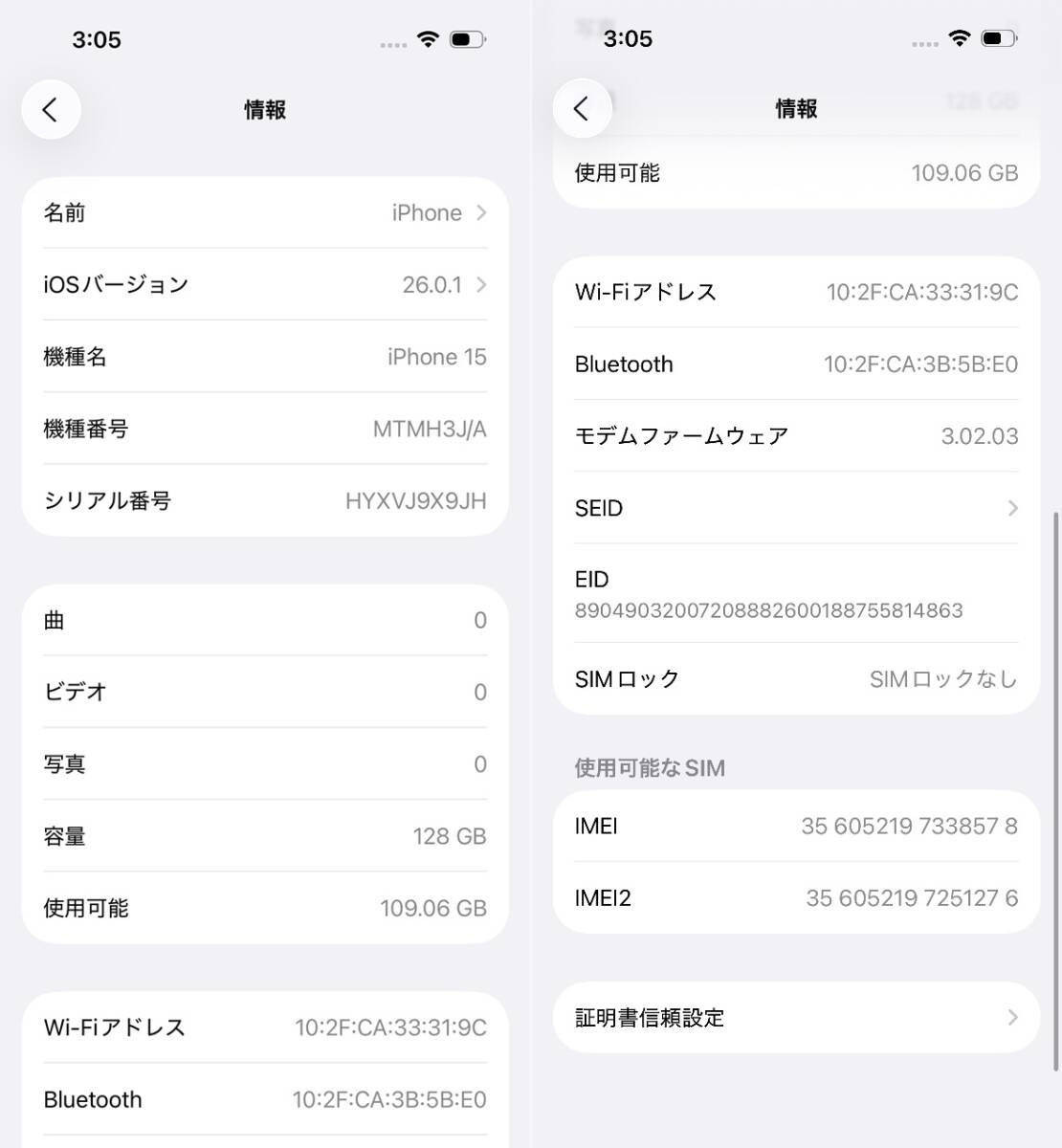Open 証明書信頼設定 certificate trust settings

point(795,1017)
